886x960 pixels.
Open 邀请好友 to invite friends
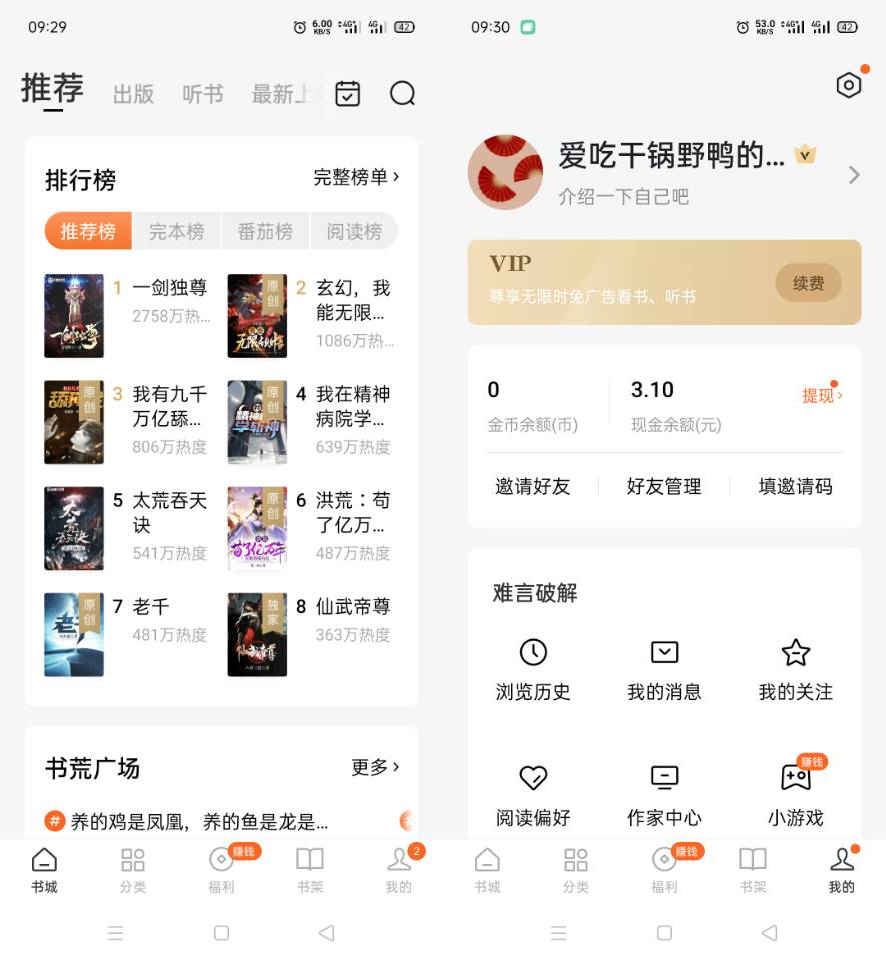532,487
